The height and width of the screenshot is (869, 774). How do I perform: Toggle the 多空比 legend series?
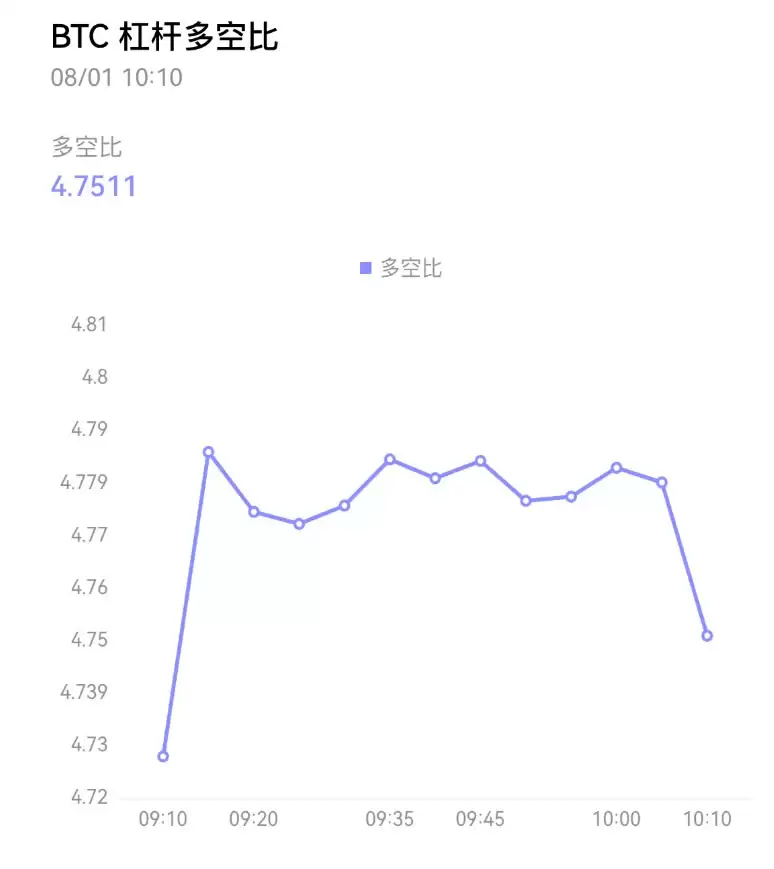401,268
